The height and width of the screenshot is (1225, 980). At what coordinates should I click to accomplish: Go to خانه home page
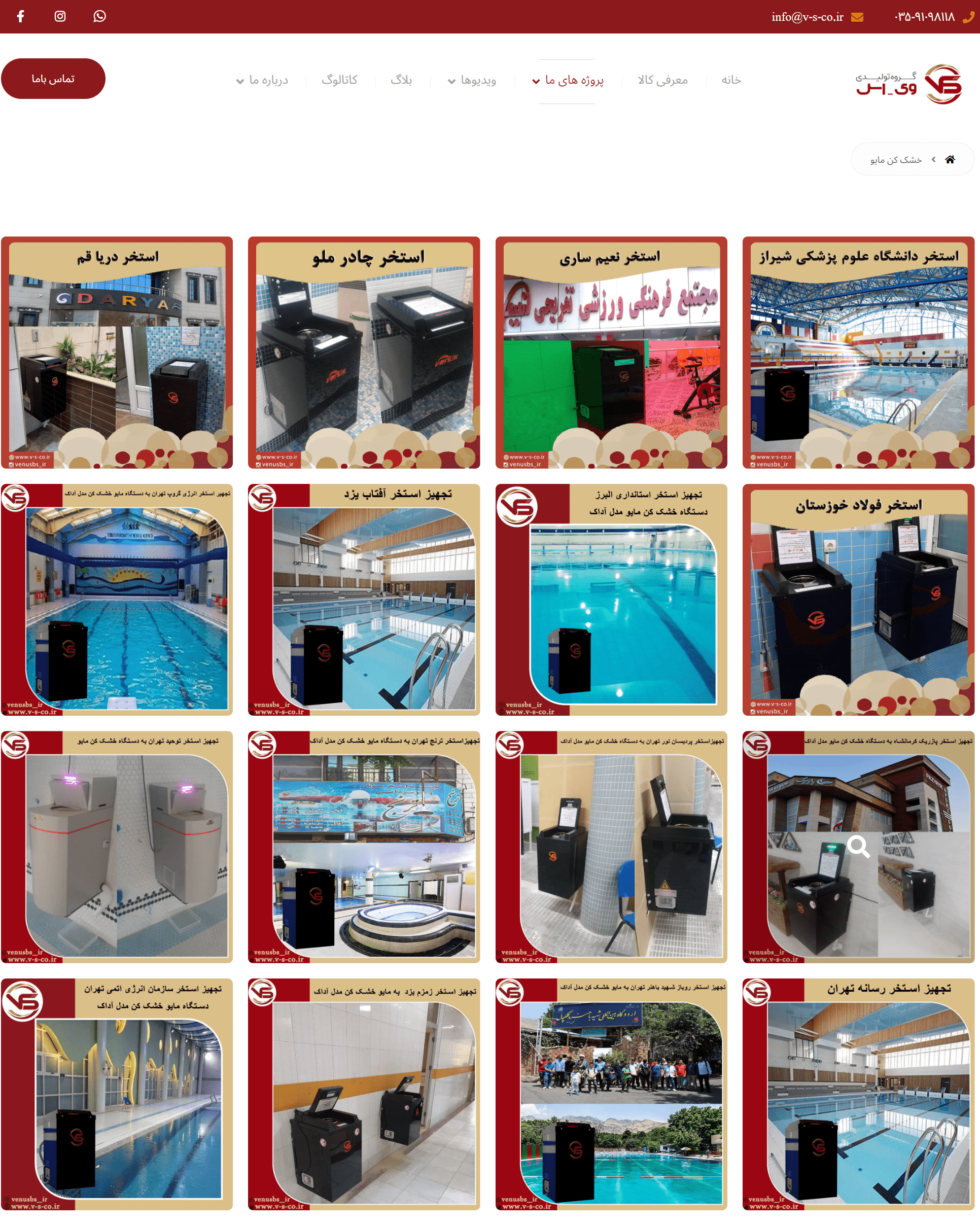pos(730,80)
